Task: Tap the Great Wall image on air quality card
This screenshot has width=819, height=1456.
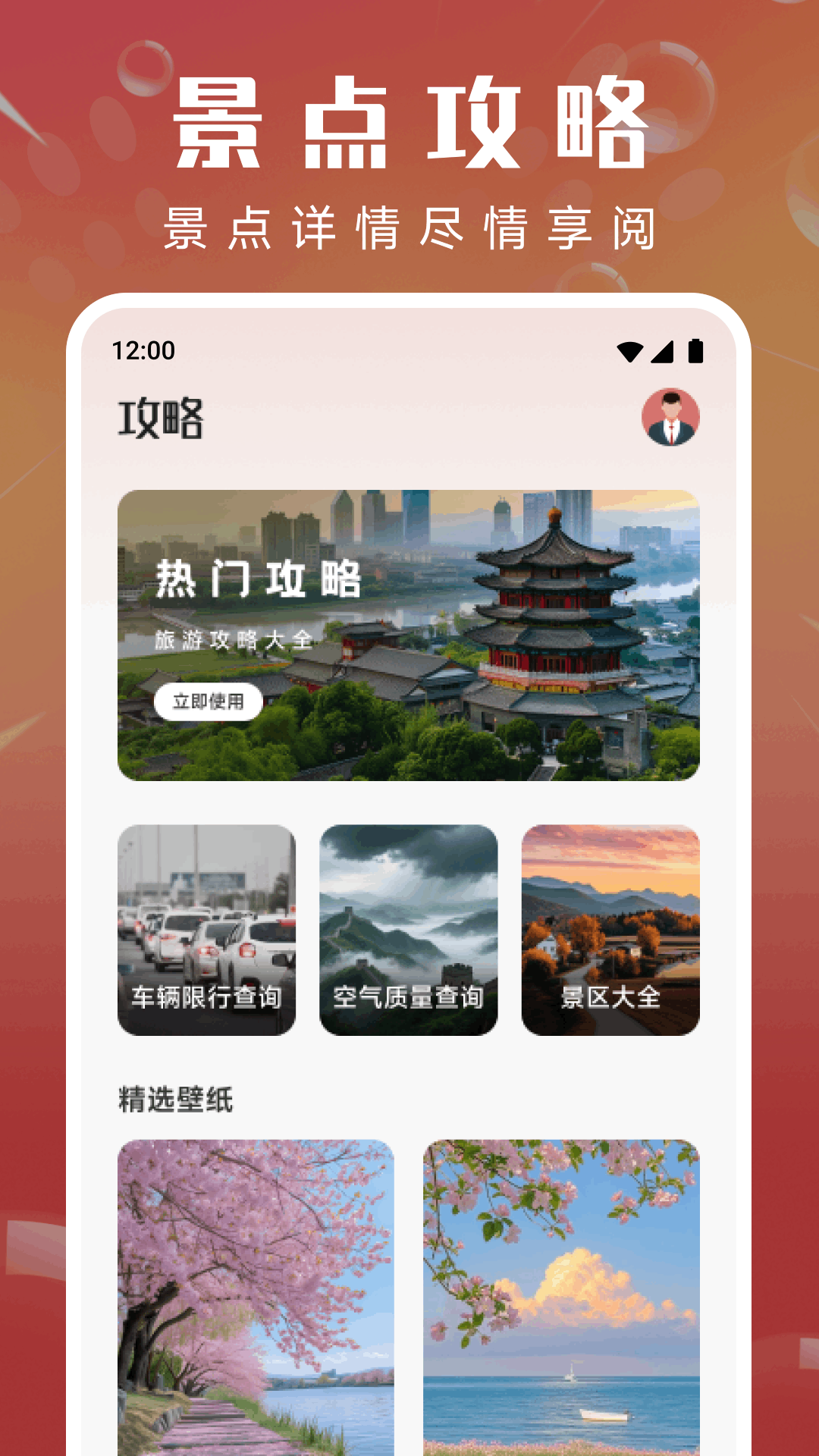Action: click(x=409, y=902)
